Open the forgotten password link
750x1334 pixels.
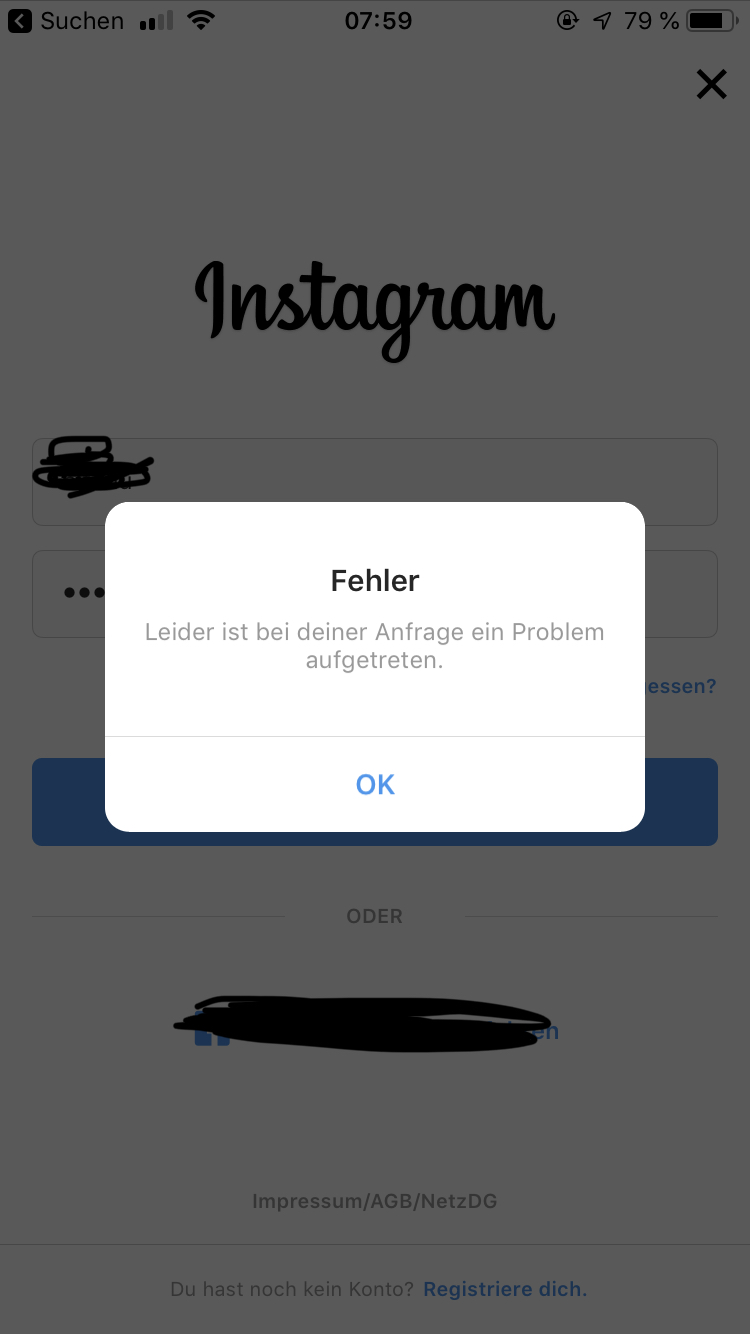[x=682, y=687]
